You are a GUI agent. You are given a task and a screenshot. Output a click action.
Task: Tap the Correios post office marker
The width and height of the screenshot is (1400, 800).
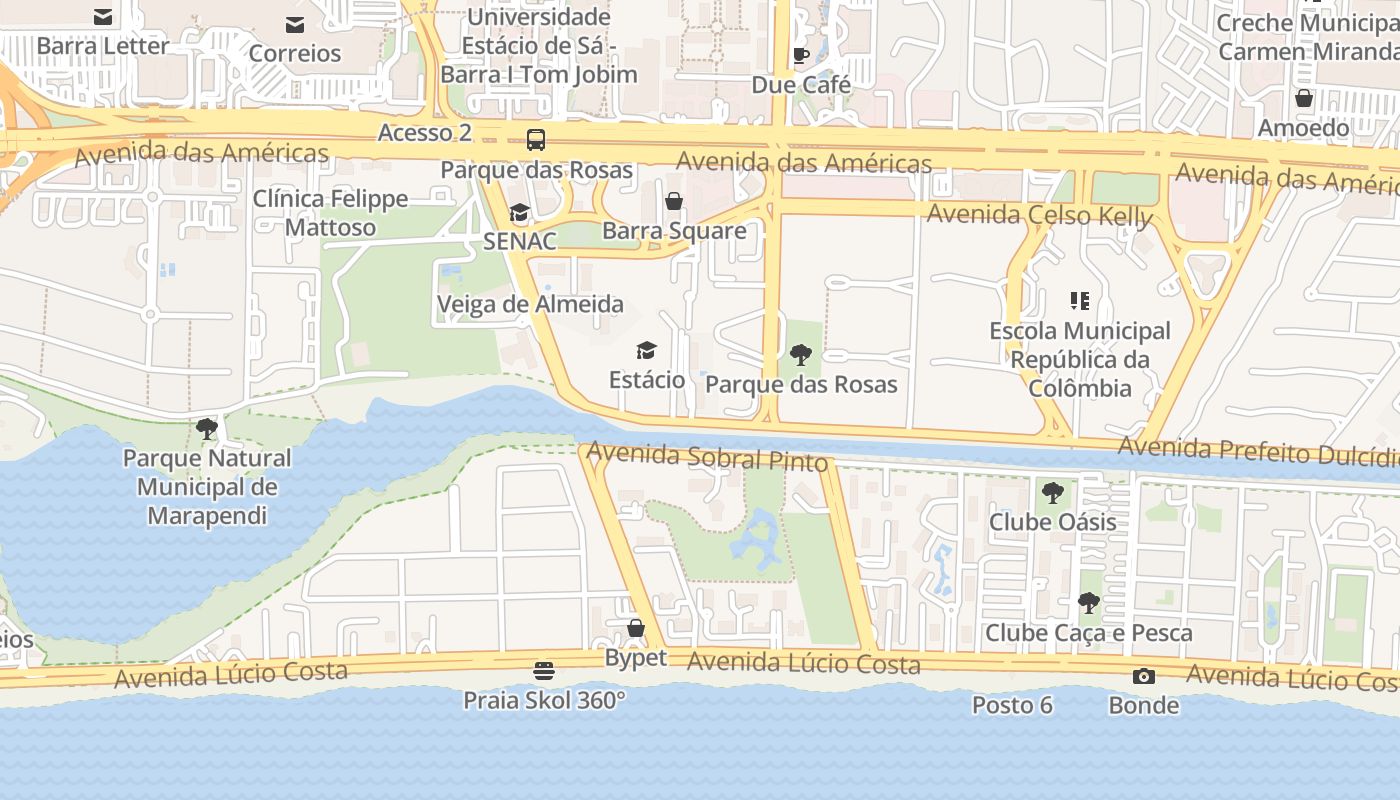pos(295,25)
